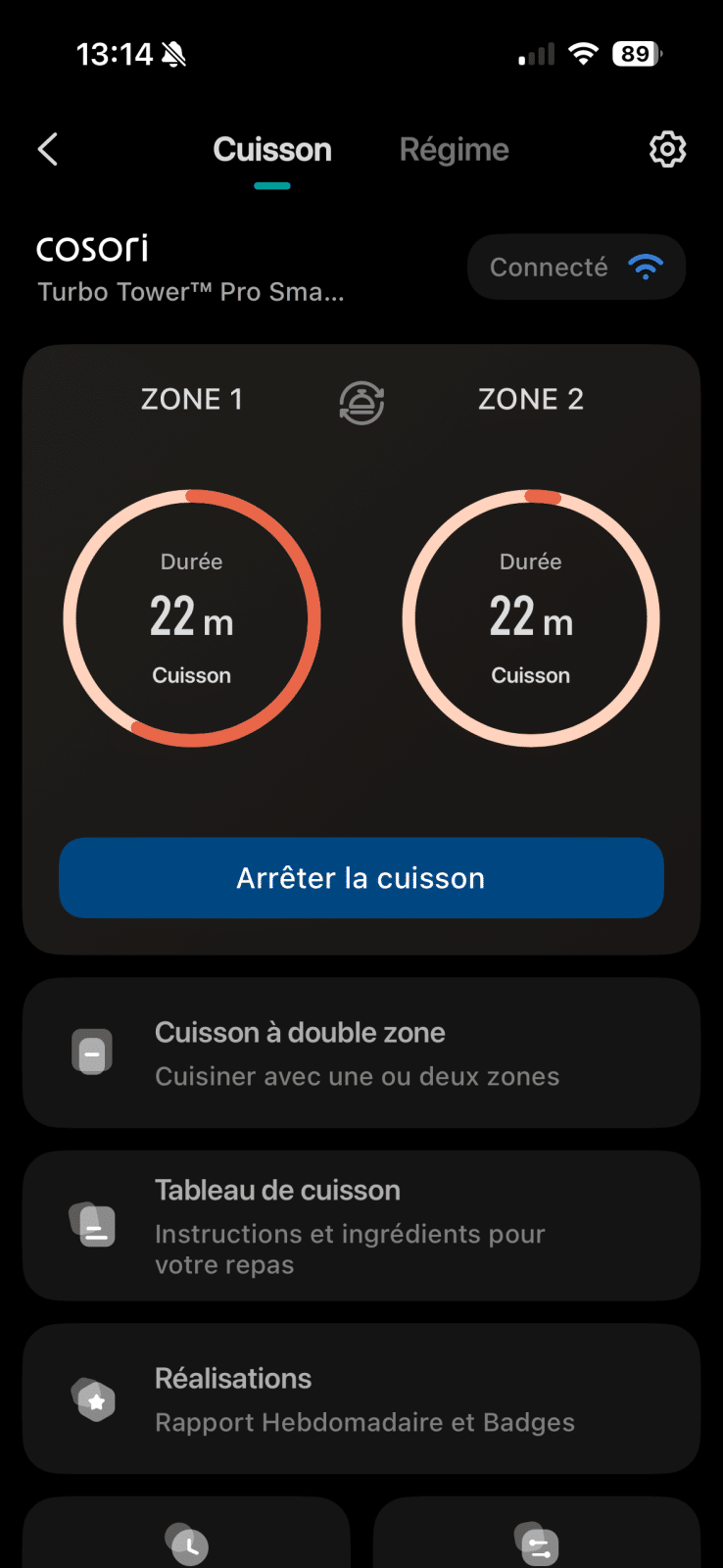The image size is (723, 1568).
Task: Tap the Connecté status badge
Action: (x=576, y=267)
